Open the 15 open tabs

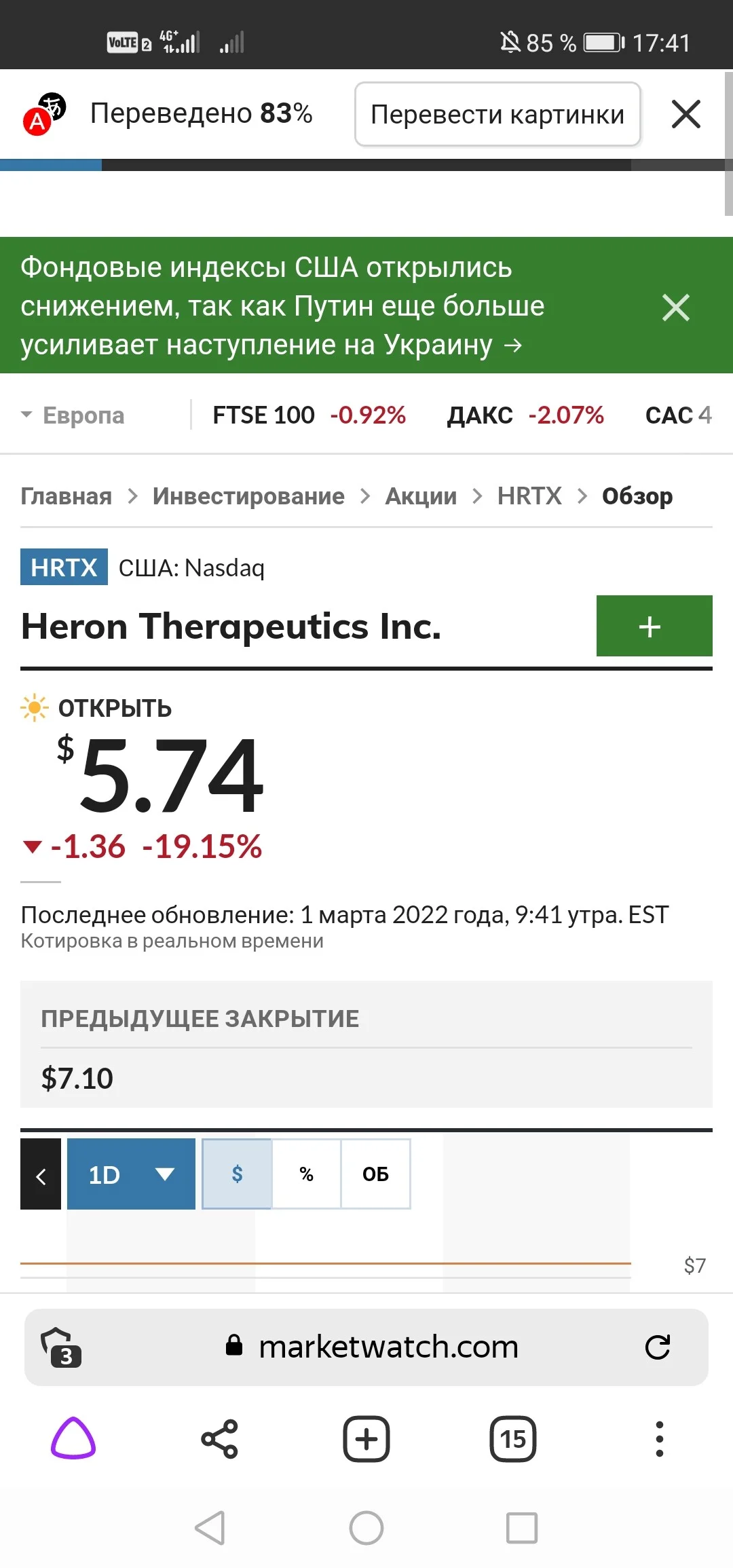(513, 1438)
